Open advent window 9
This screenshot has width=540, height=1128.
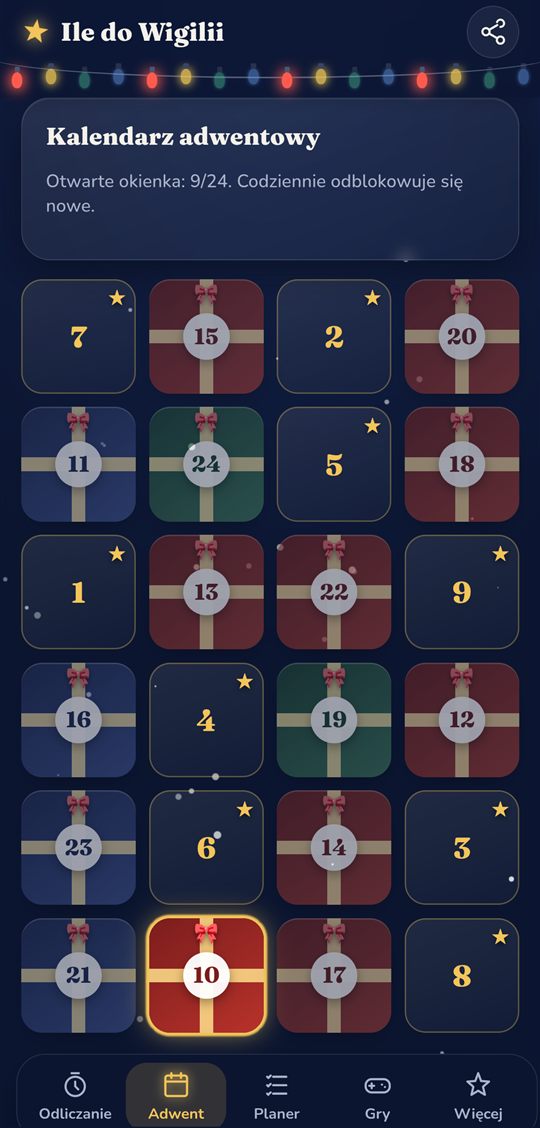point(462,592)
